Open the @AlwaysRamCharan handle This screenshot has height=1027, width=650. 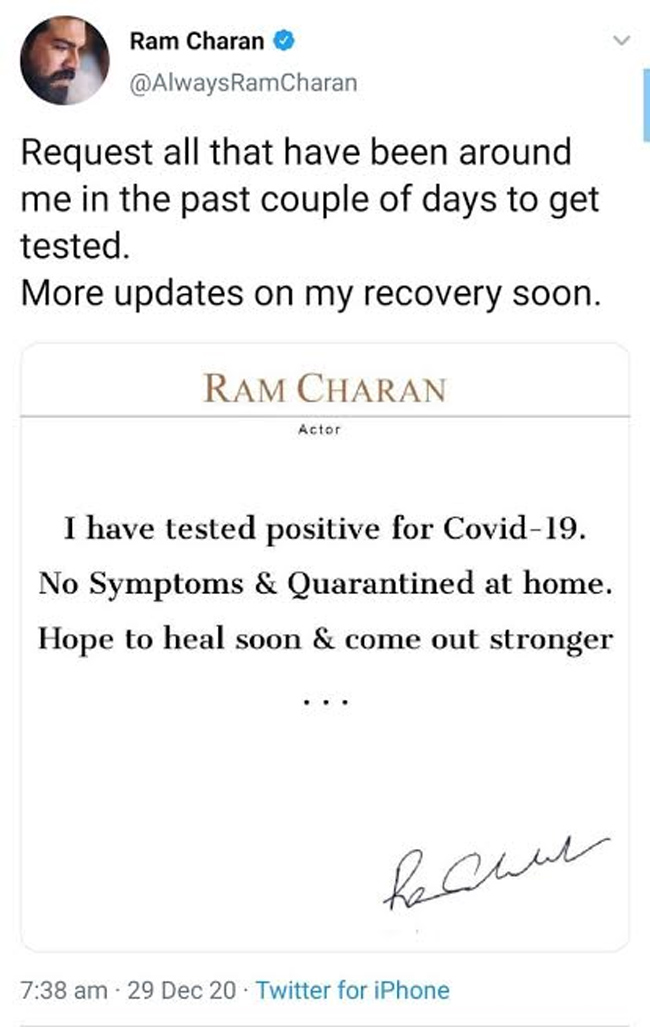[x=243, y=83]
